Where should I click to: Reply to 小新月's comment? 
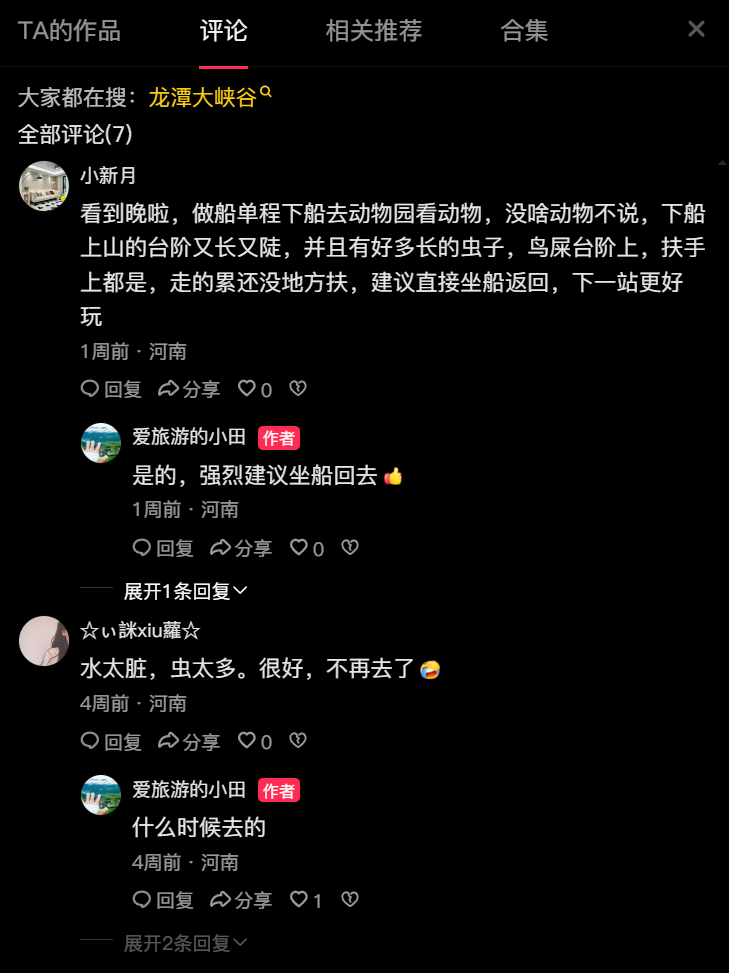(111, 389)
